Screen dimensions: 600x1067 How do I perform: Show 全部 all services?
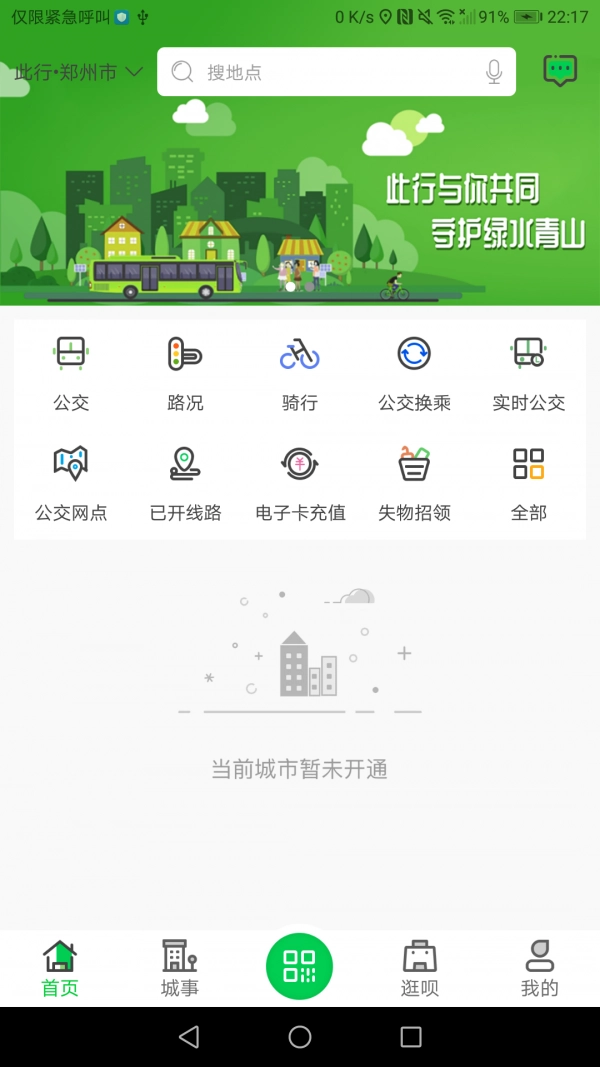[528, 484]
